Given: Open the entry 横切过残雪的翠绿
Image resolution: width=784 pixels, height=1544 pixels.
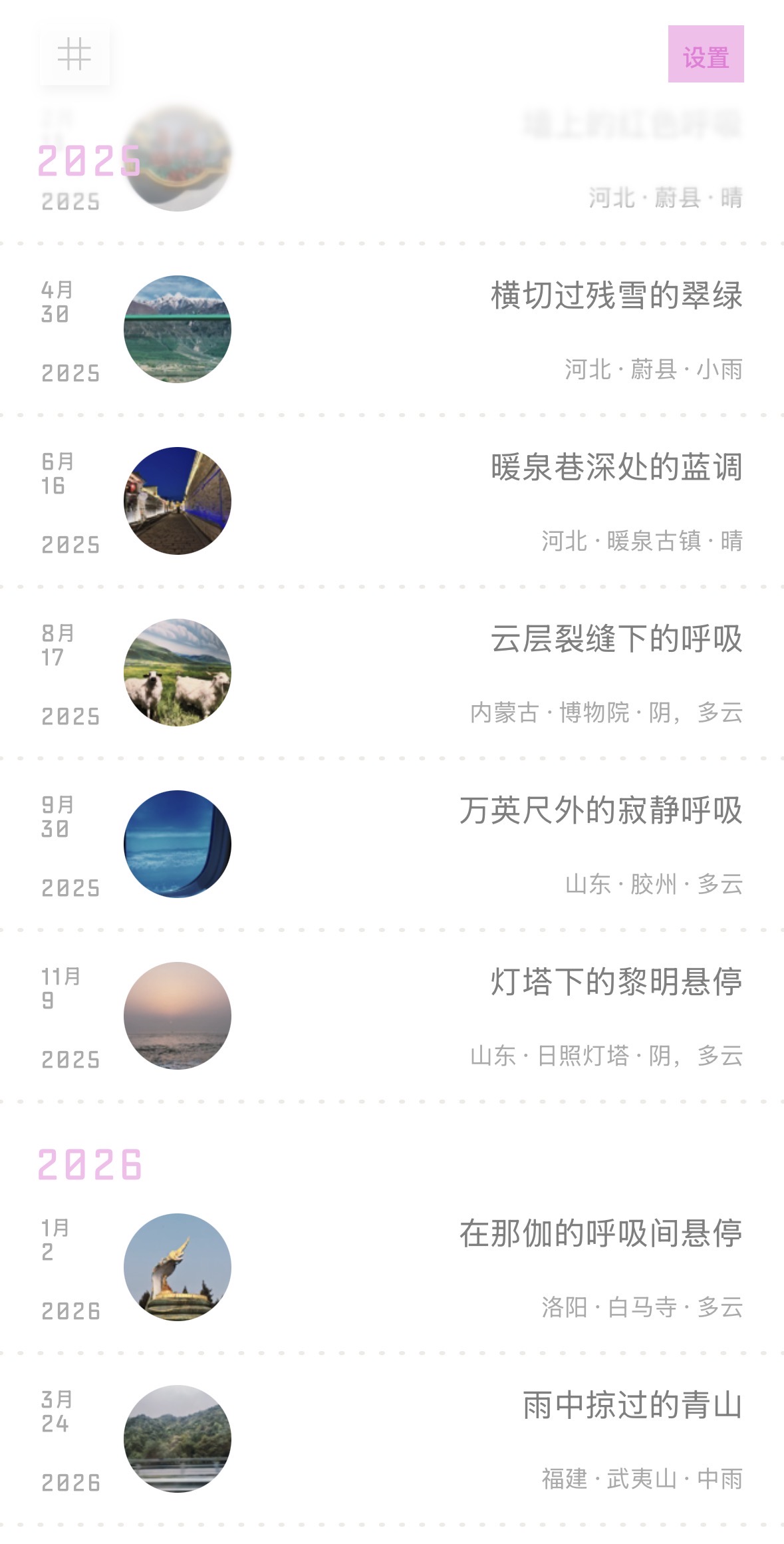Looking at the screenshot, I should coord(616,296).
